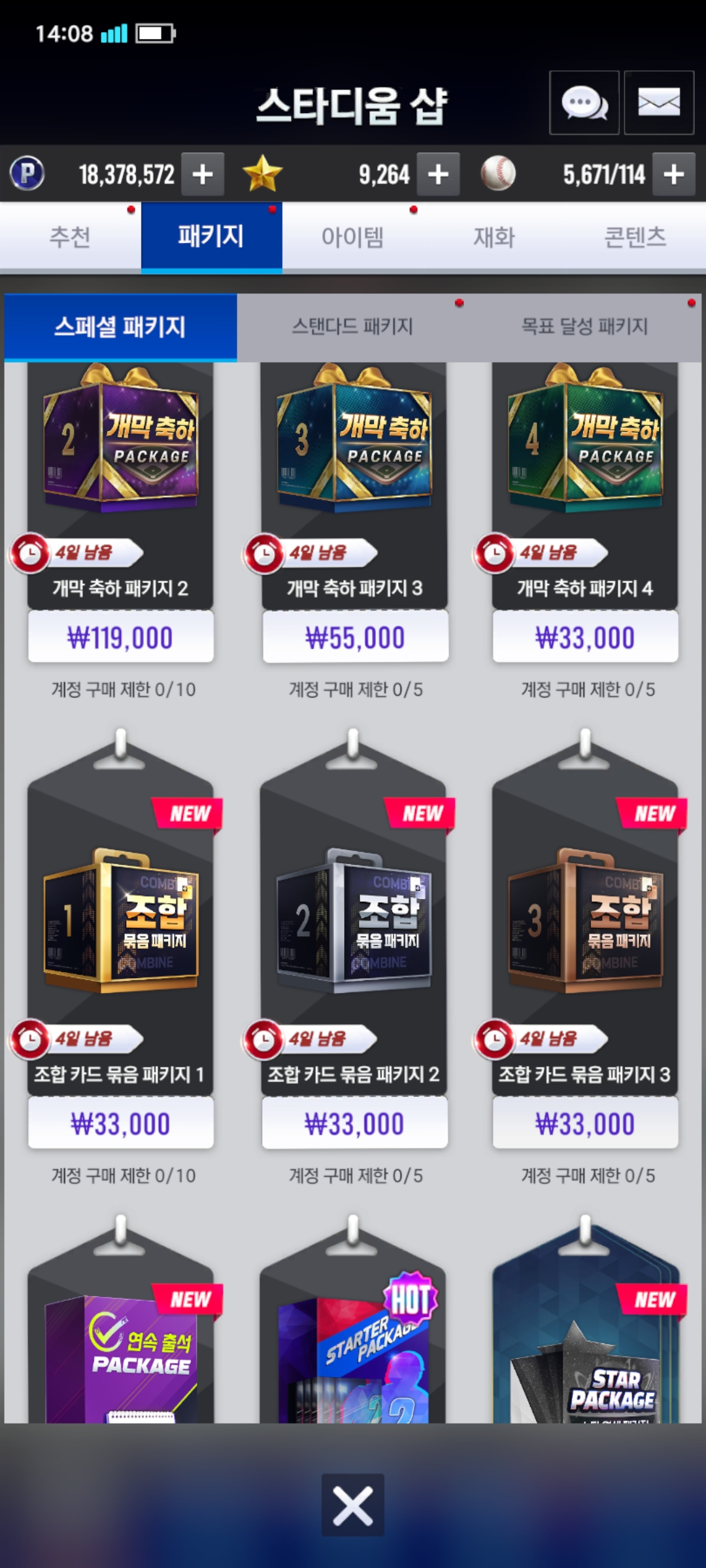
Task: Buy 조합 카드 묶음 패키지 2 for ₩33,000
Action: tap(355, 1123)
